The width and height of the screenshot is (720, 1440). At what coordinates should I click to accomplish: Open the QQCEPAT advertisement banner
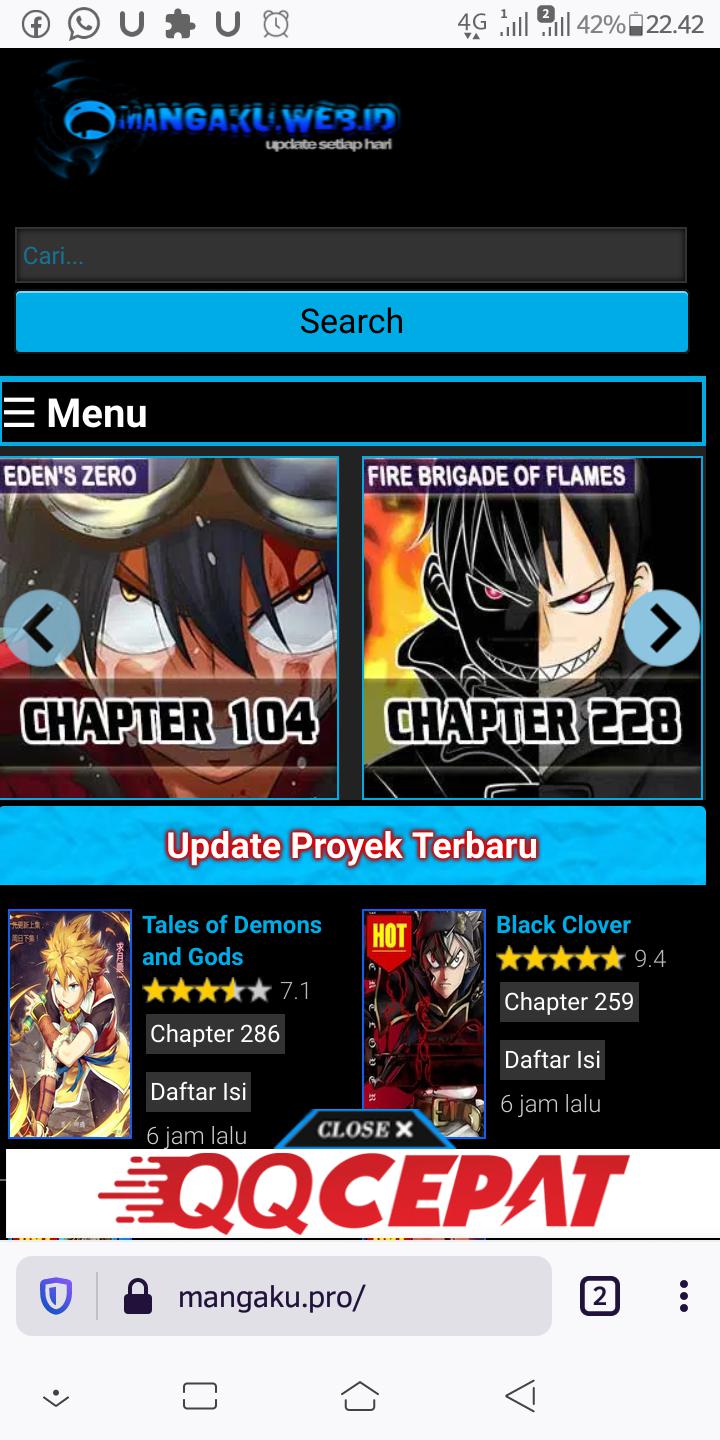pyautogui.click(x=362, y=1194)
